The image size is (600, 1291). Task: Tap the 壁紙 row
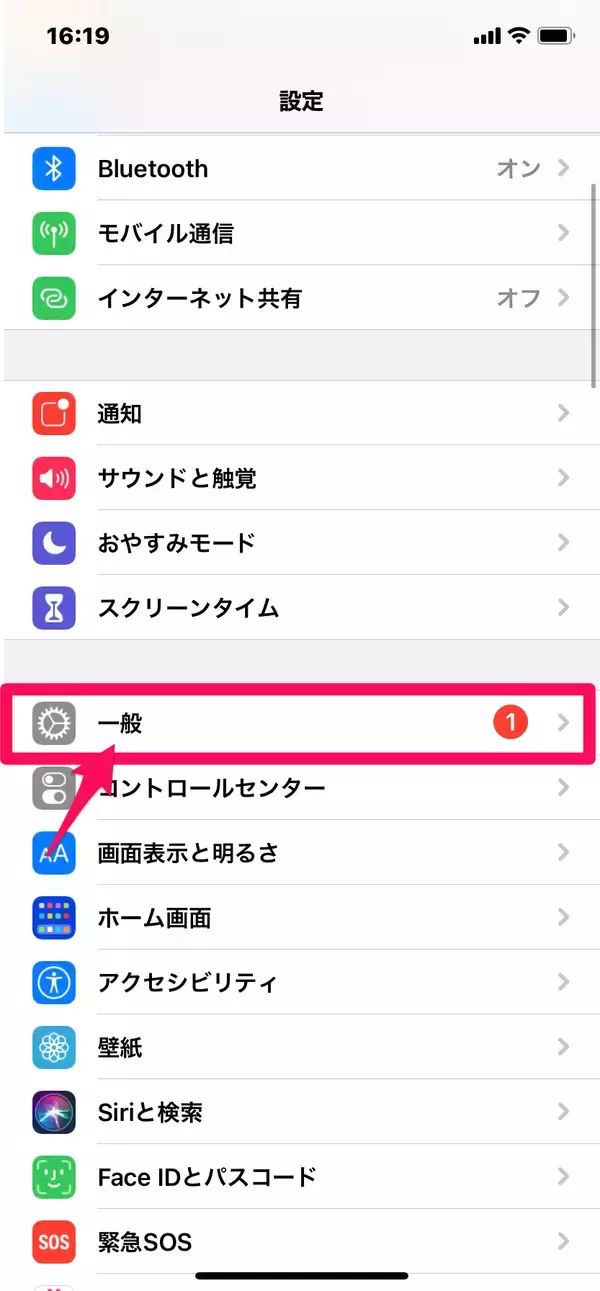(300, 1047)
